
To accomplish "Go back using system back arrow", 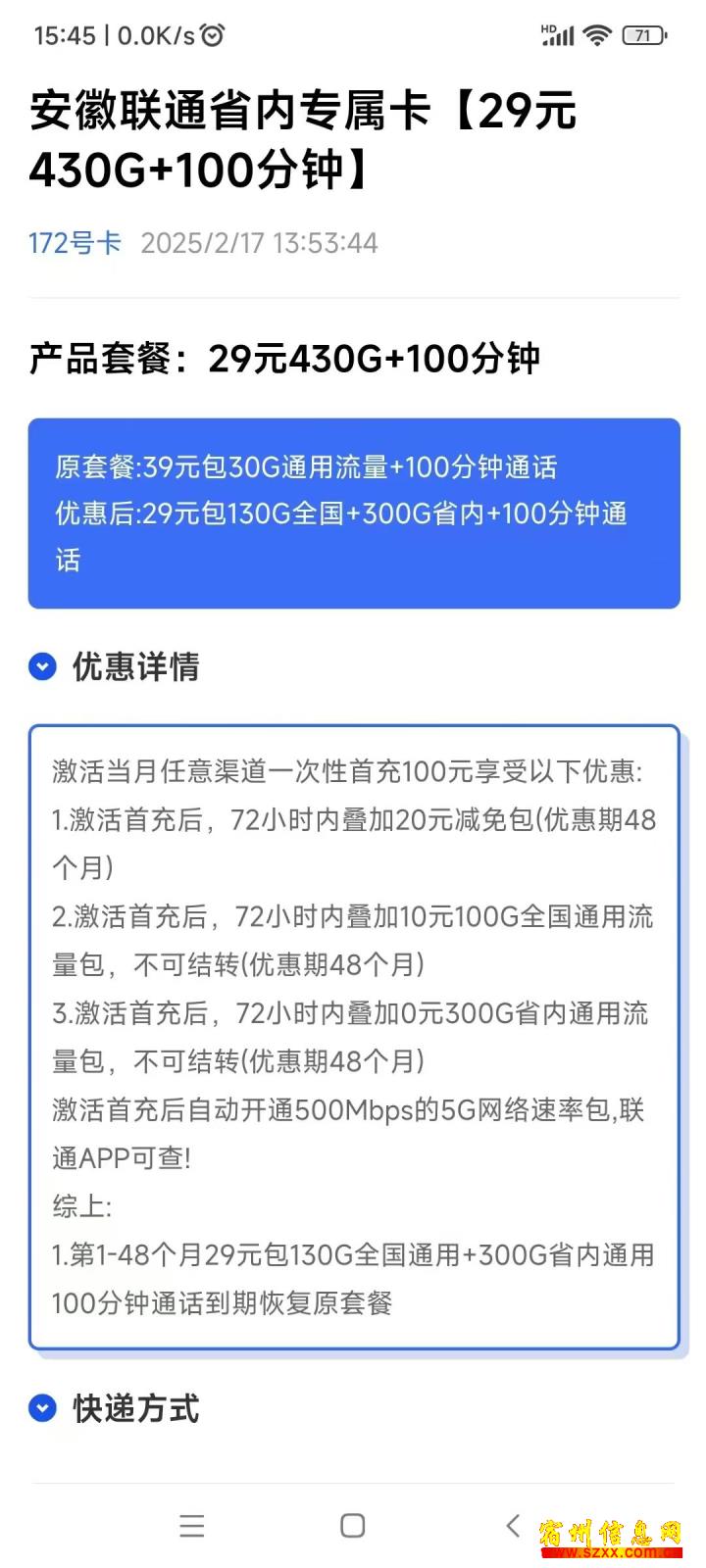I will click(x=513, y=1525).
